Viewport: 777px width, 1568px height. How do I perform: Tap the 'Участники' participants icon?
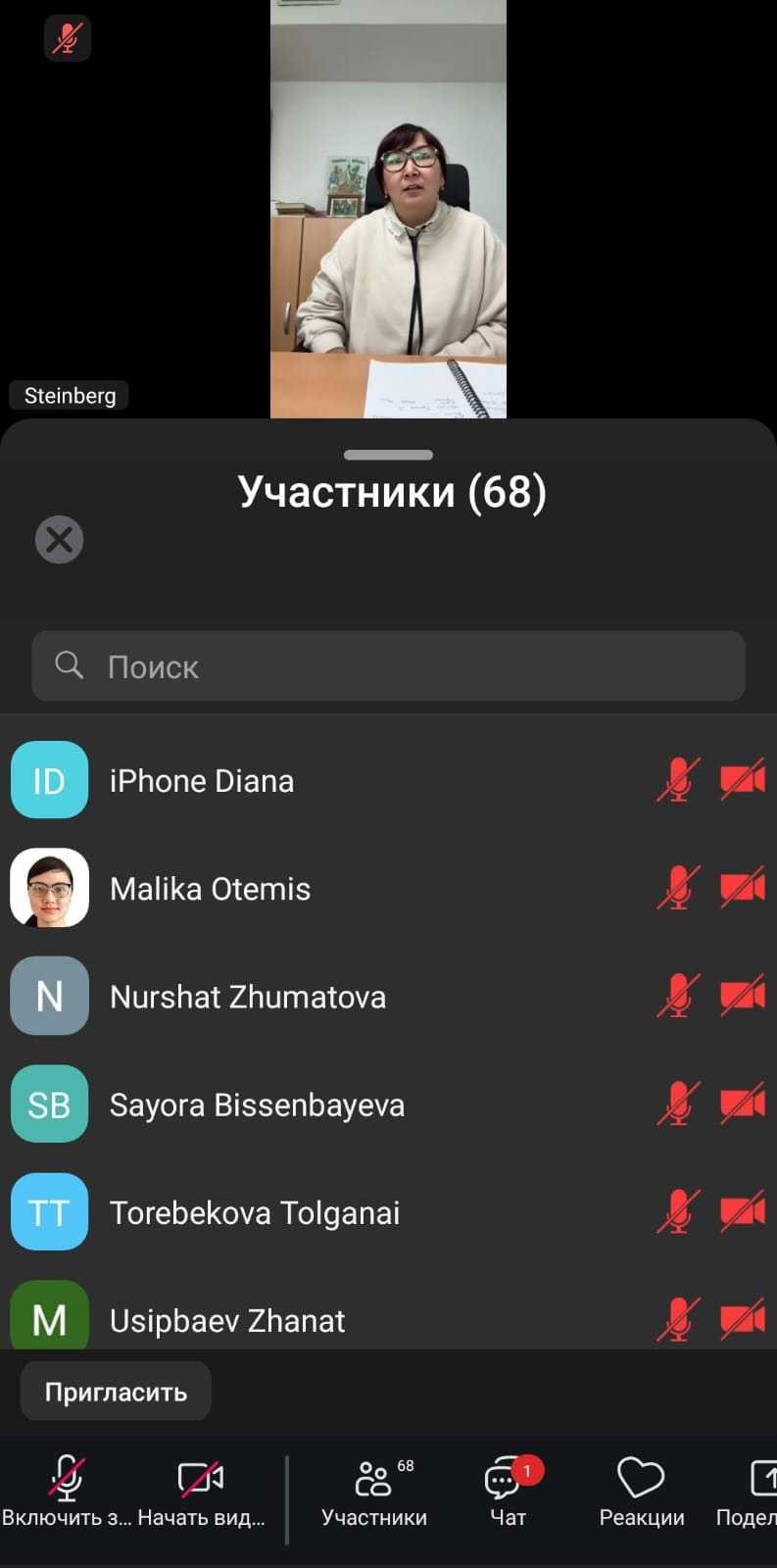coord(372,1480)
